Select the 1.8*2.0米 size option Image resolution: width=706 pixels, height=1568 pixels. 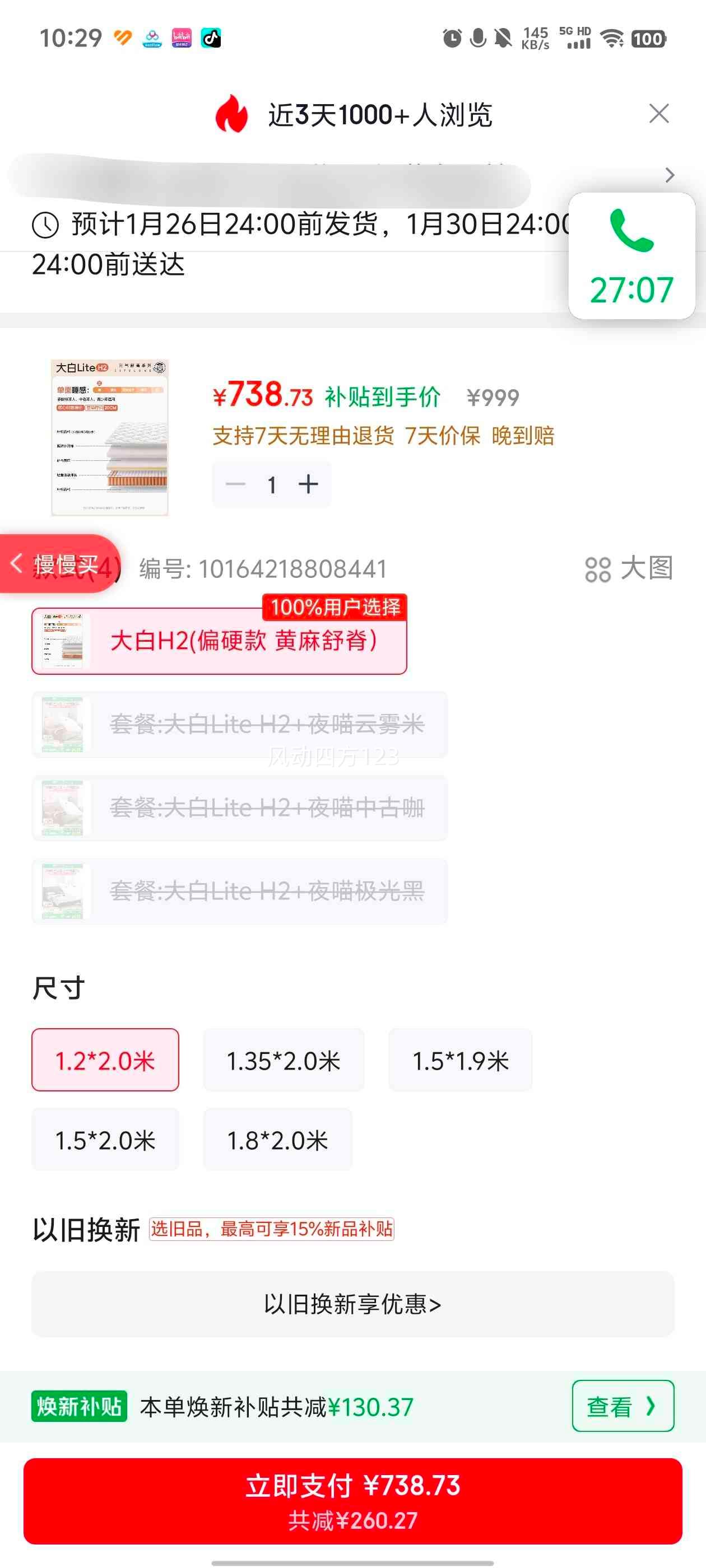pyautogui.click(x=278, y=1139)
